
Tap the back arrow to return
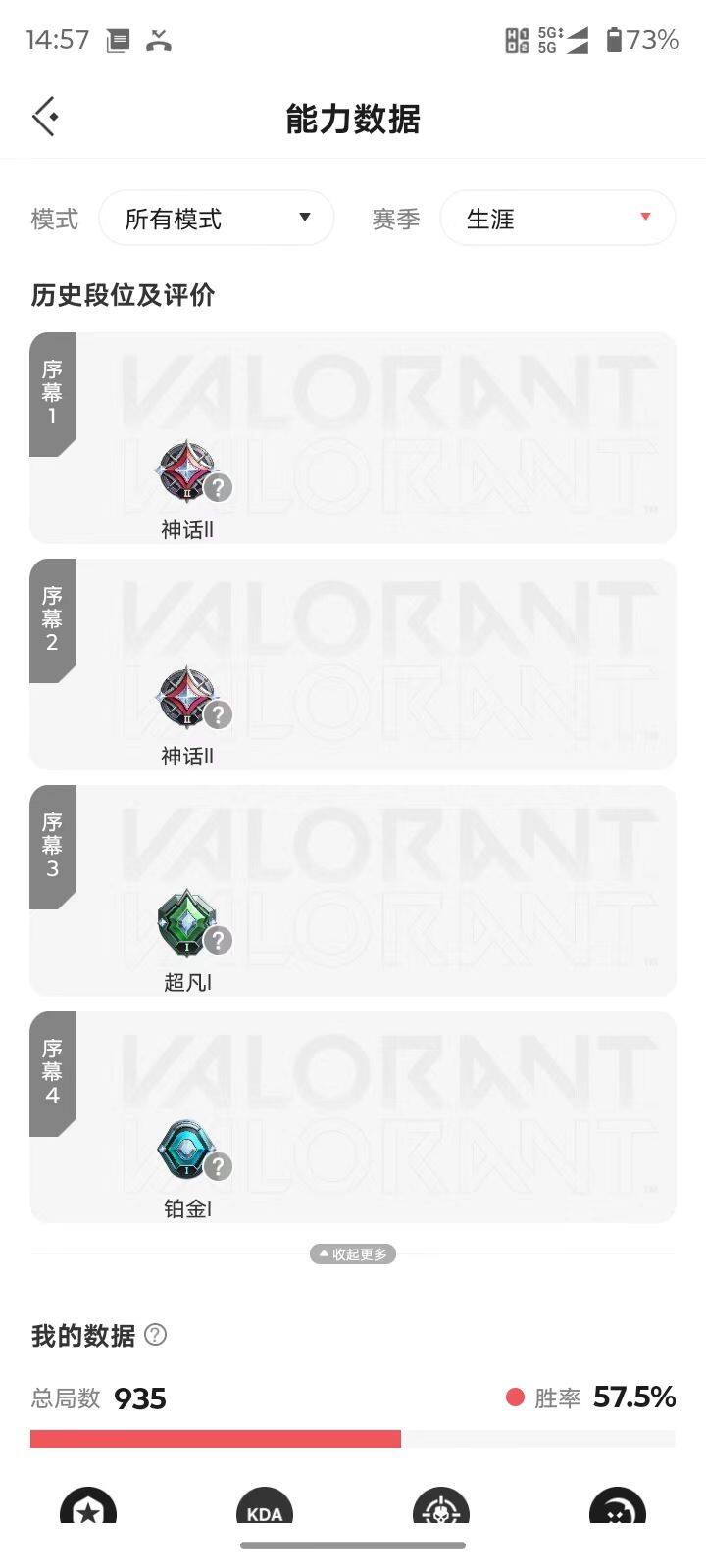[44, 116]
